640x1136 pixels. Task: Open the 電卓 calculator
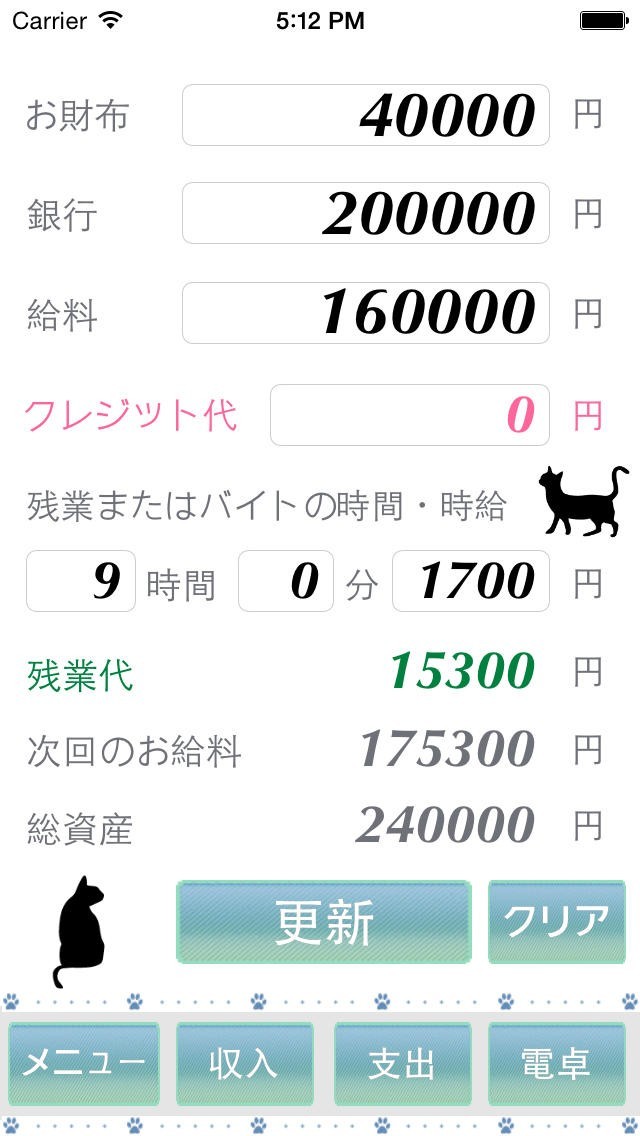point(556,1064)
